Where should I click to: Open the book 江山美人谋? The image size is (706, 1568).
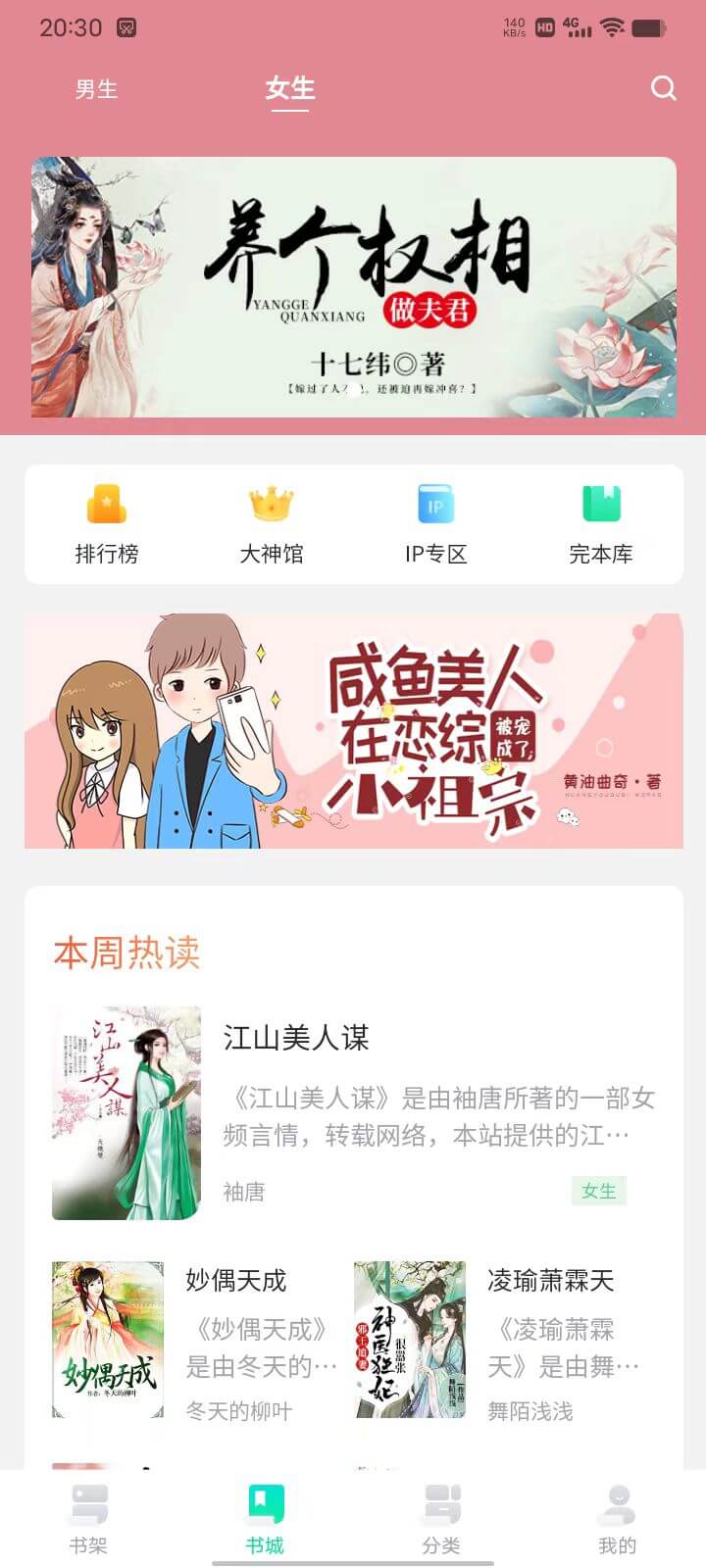click(x=297, y=1041)
